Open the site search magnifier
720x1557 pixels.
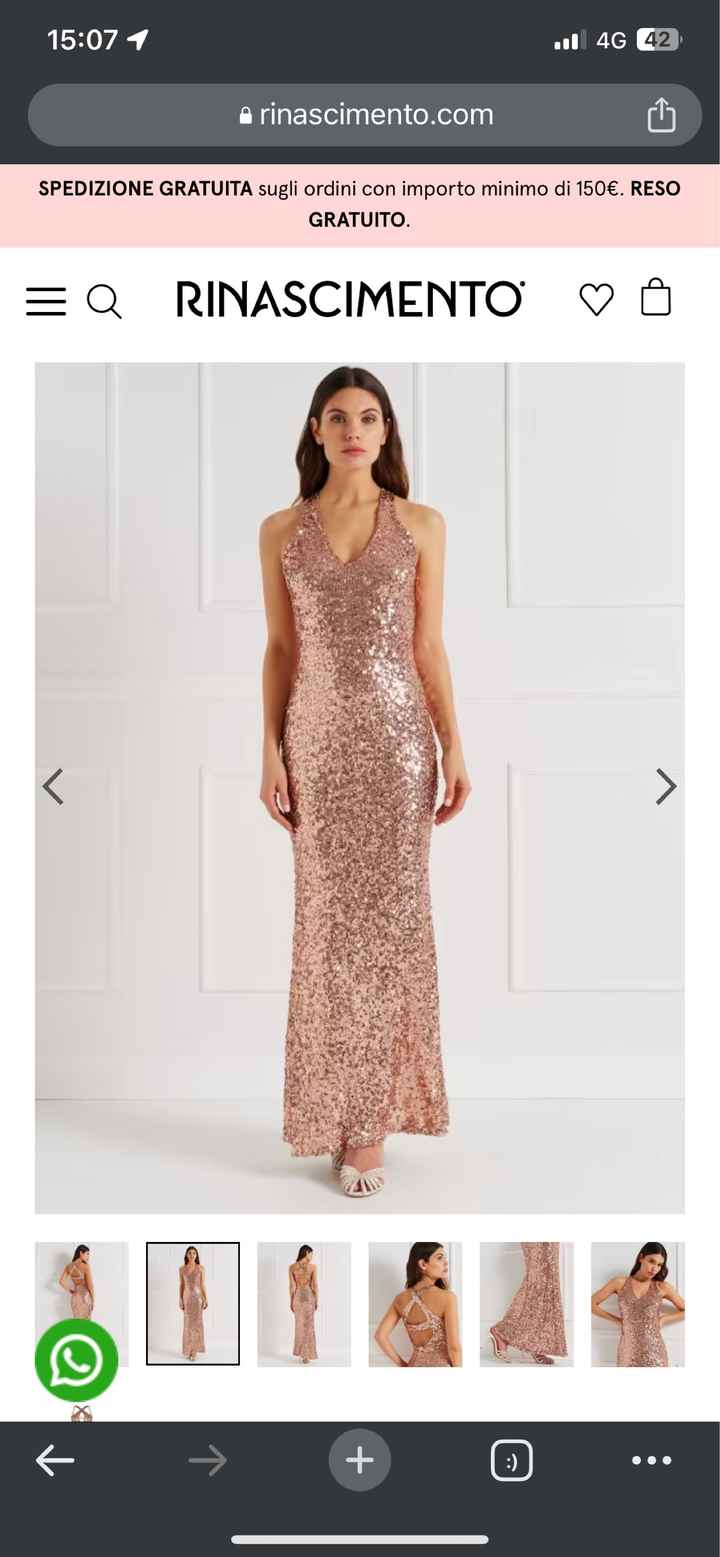tap(104, 301)
